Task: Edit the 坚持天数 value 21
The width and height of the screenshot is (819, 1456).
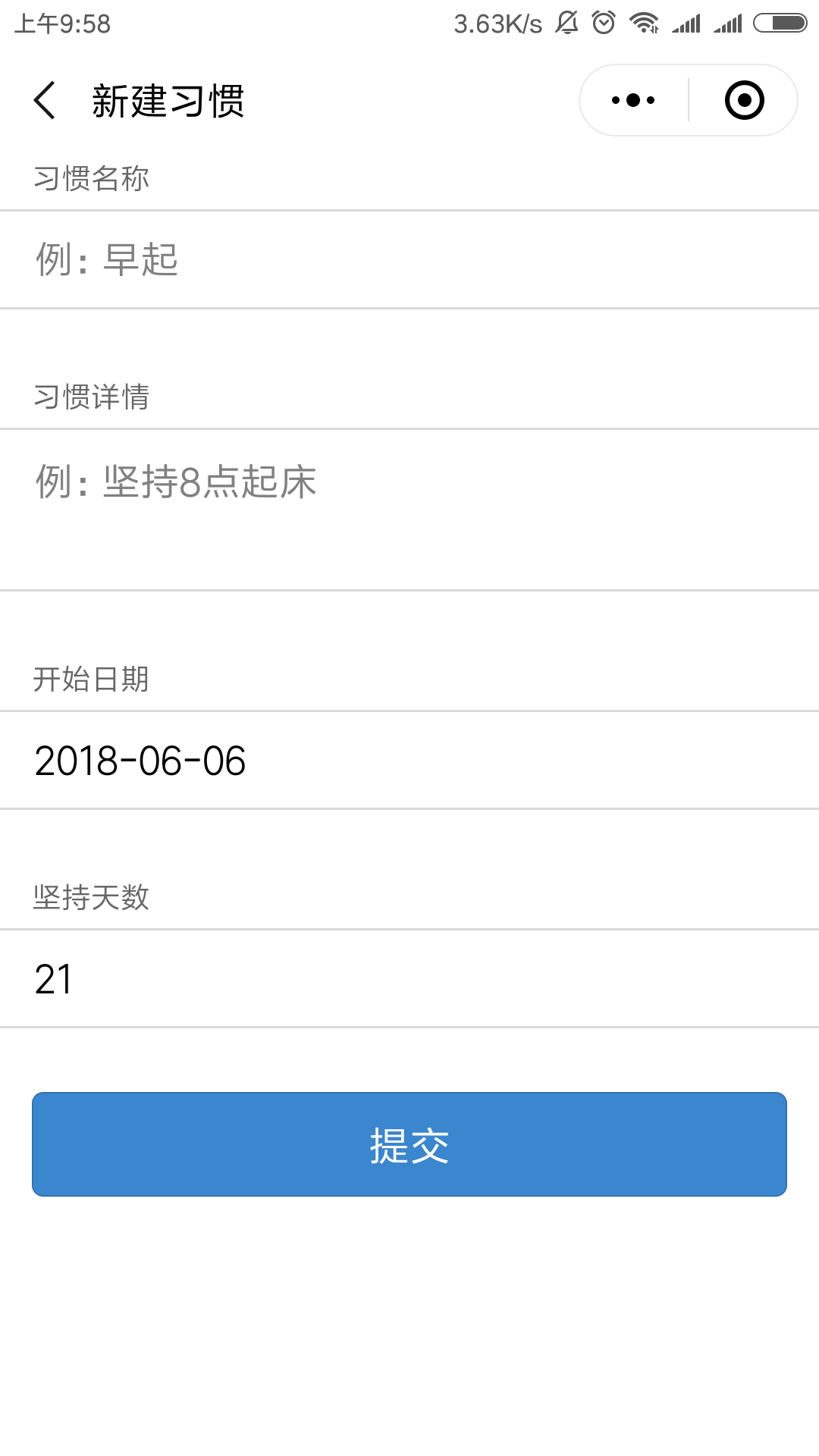Action: (x=409, y=978)
